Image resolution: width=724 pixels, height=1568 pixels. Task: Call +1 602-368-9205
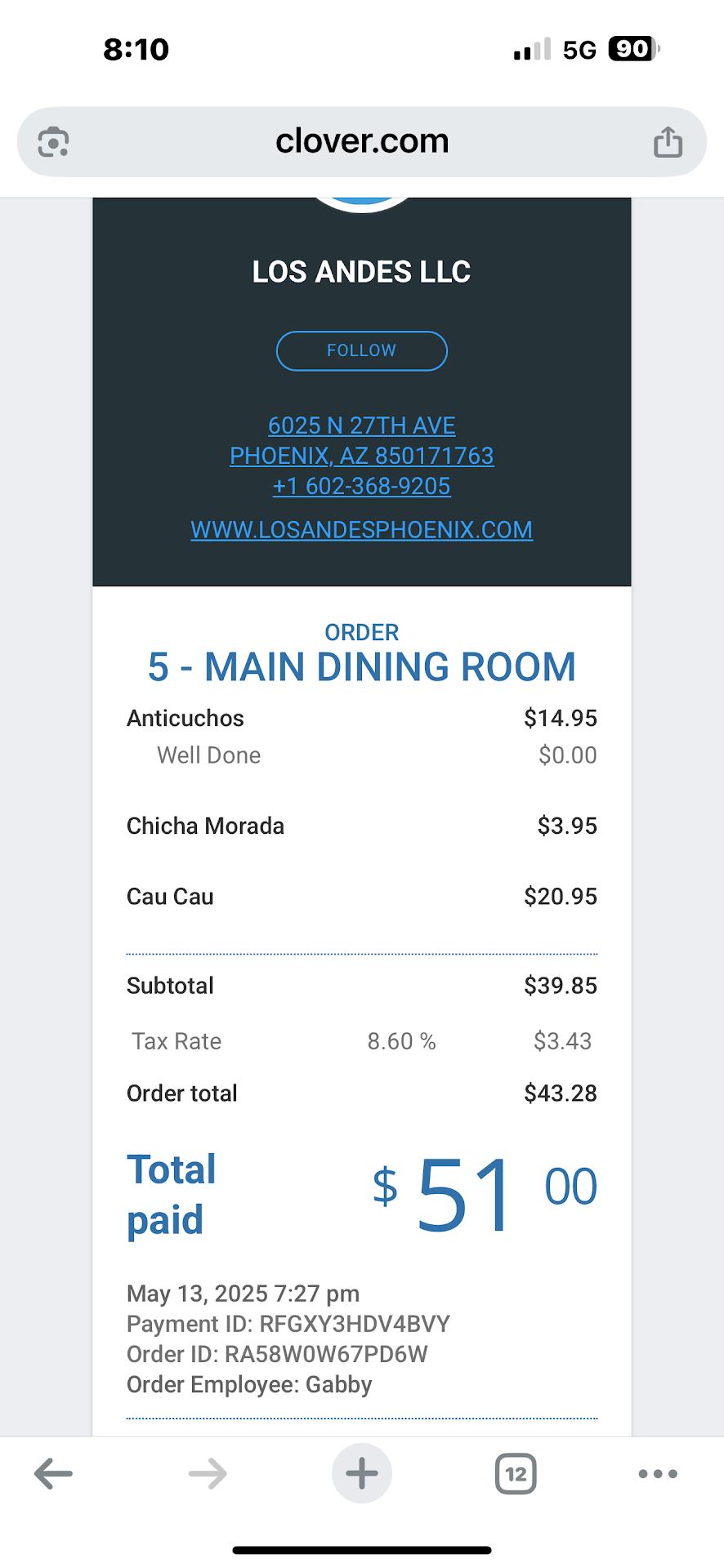point(361,487)
